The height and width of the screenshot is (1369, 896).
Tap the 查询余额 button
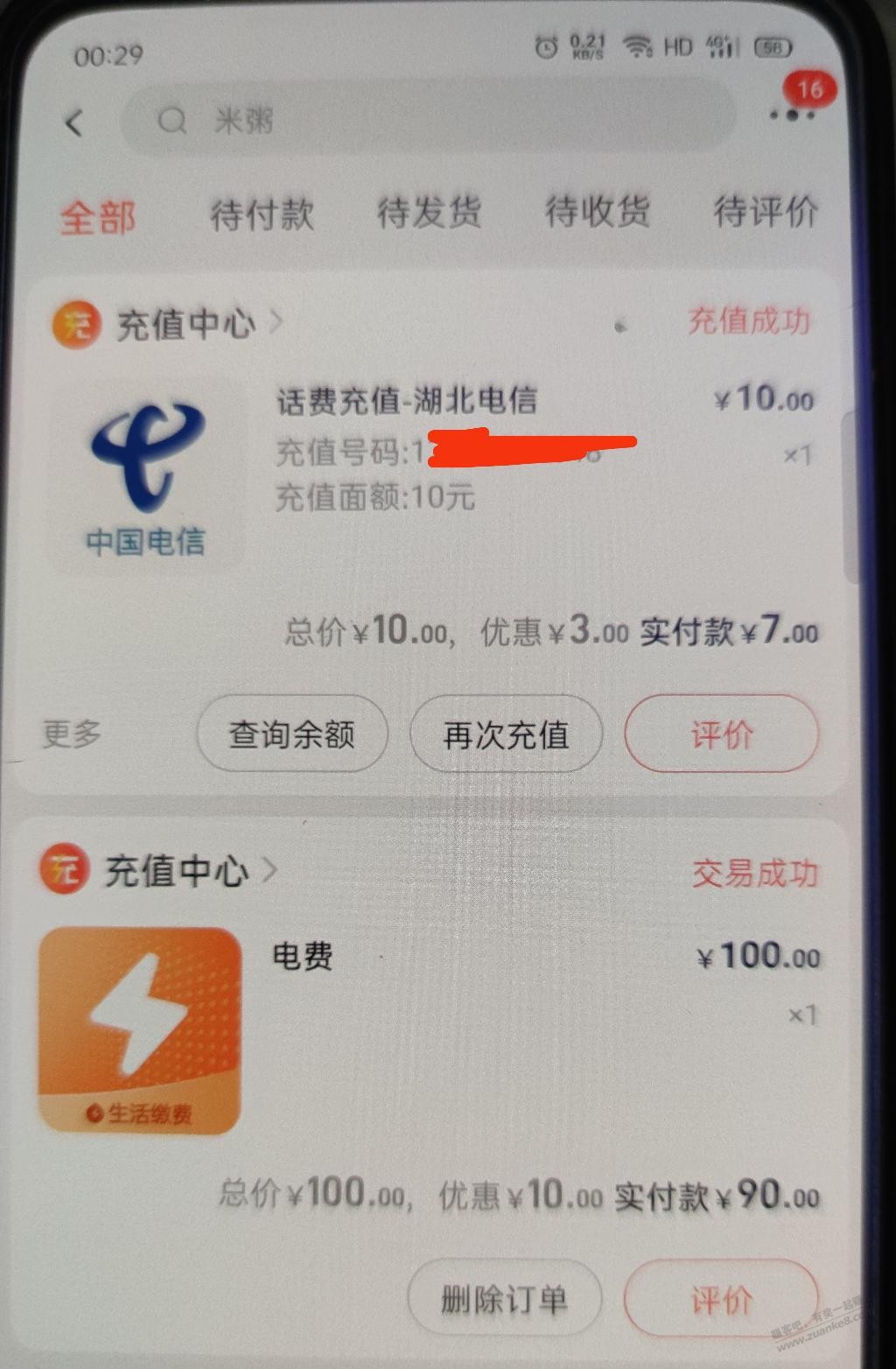(x=292, y=734)
